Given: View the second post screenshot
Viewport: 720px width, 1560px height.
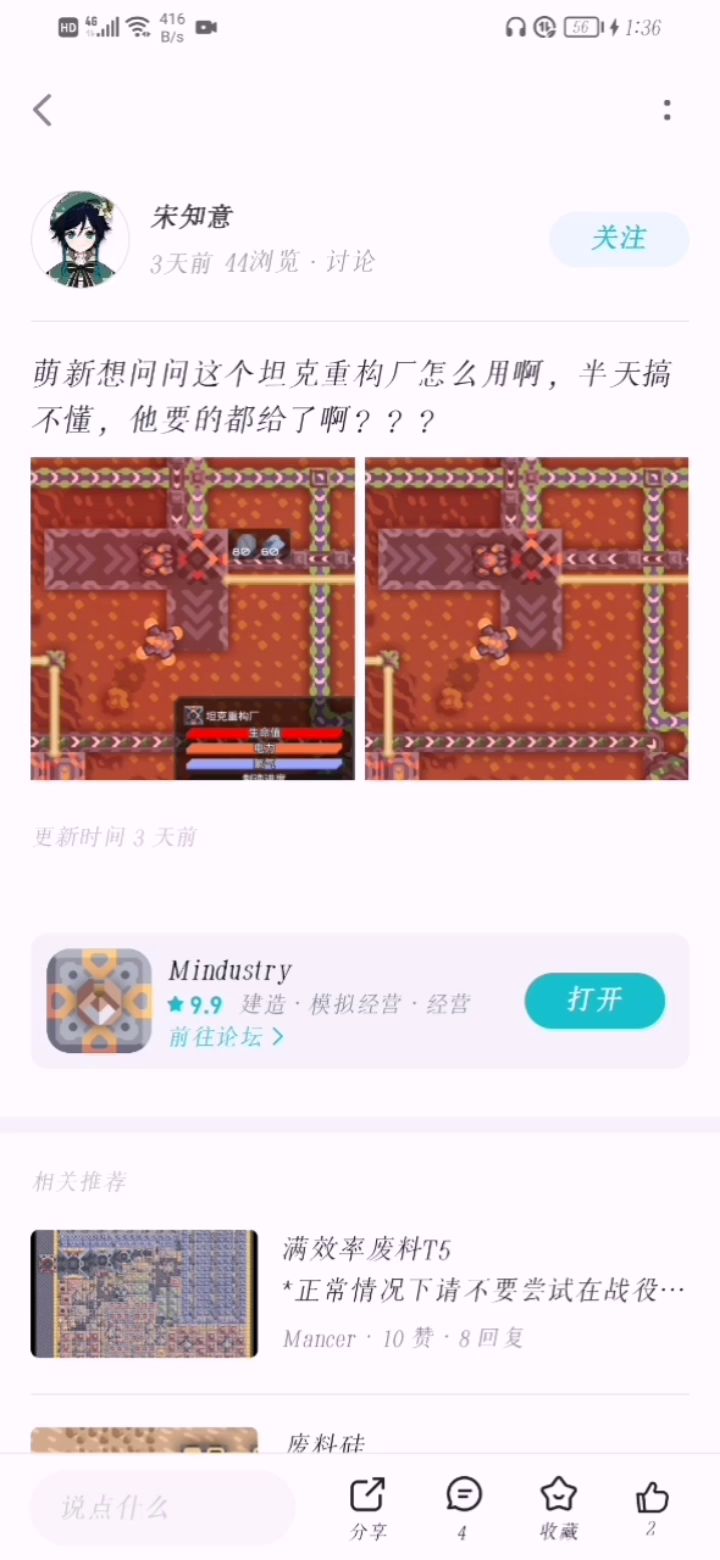Looking at the screenshot, I should click(x=527, y=619).
